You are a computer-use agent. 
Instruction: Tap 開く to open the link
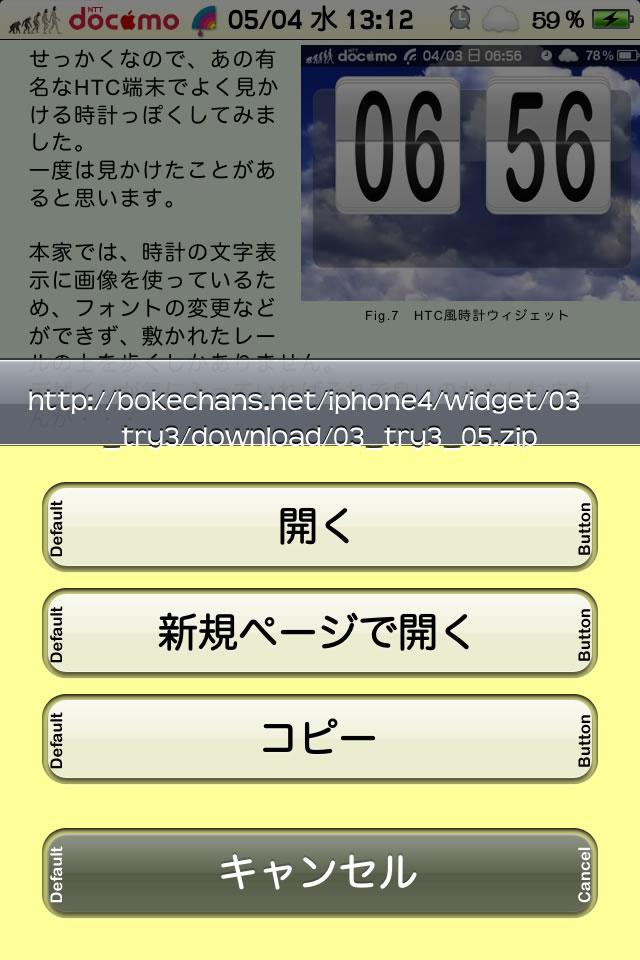(x=319, y=527)
